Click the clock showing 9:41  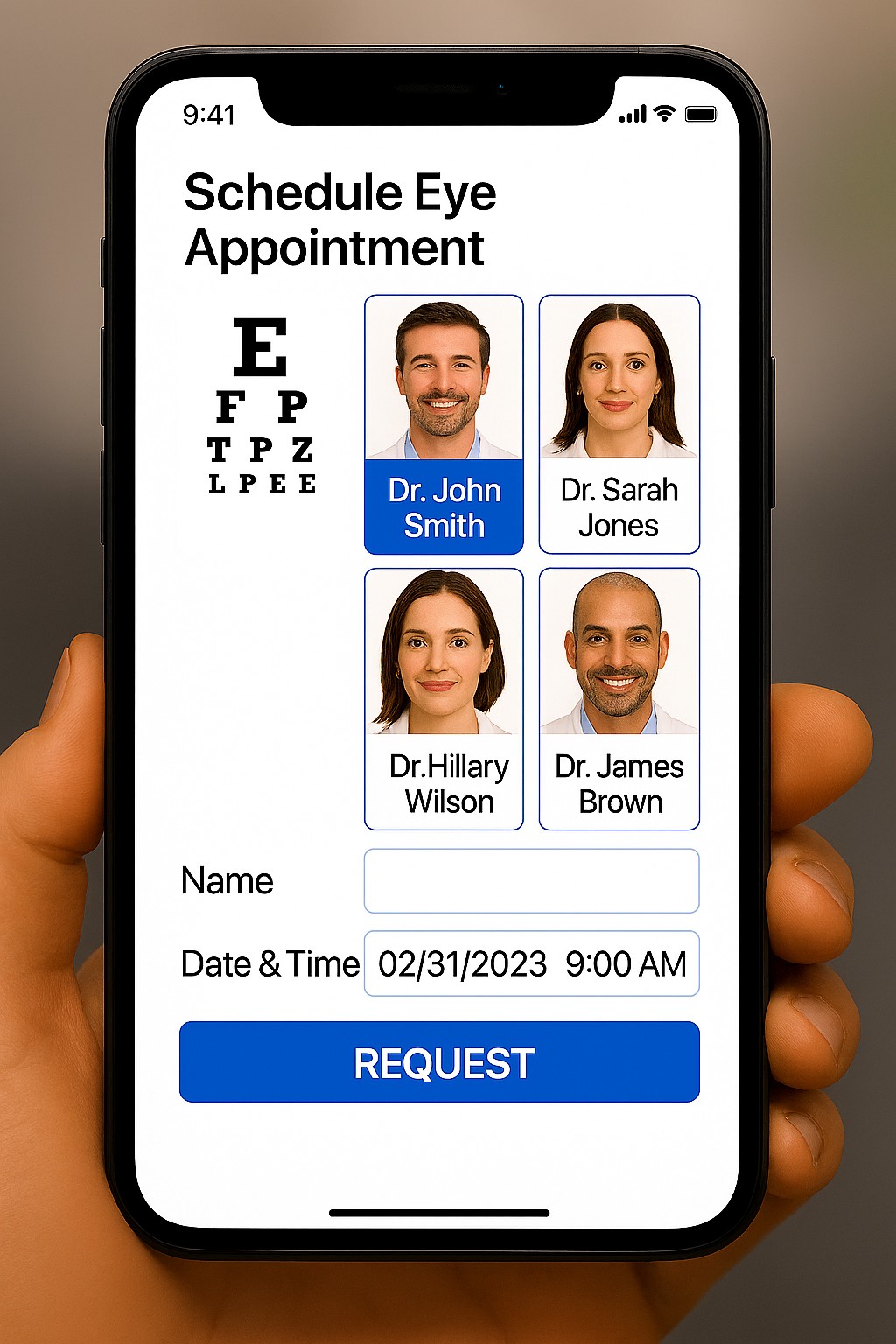207,114
